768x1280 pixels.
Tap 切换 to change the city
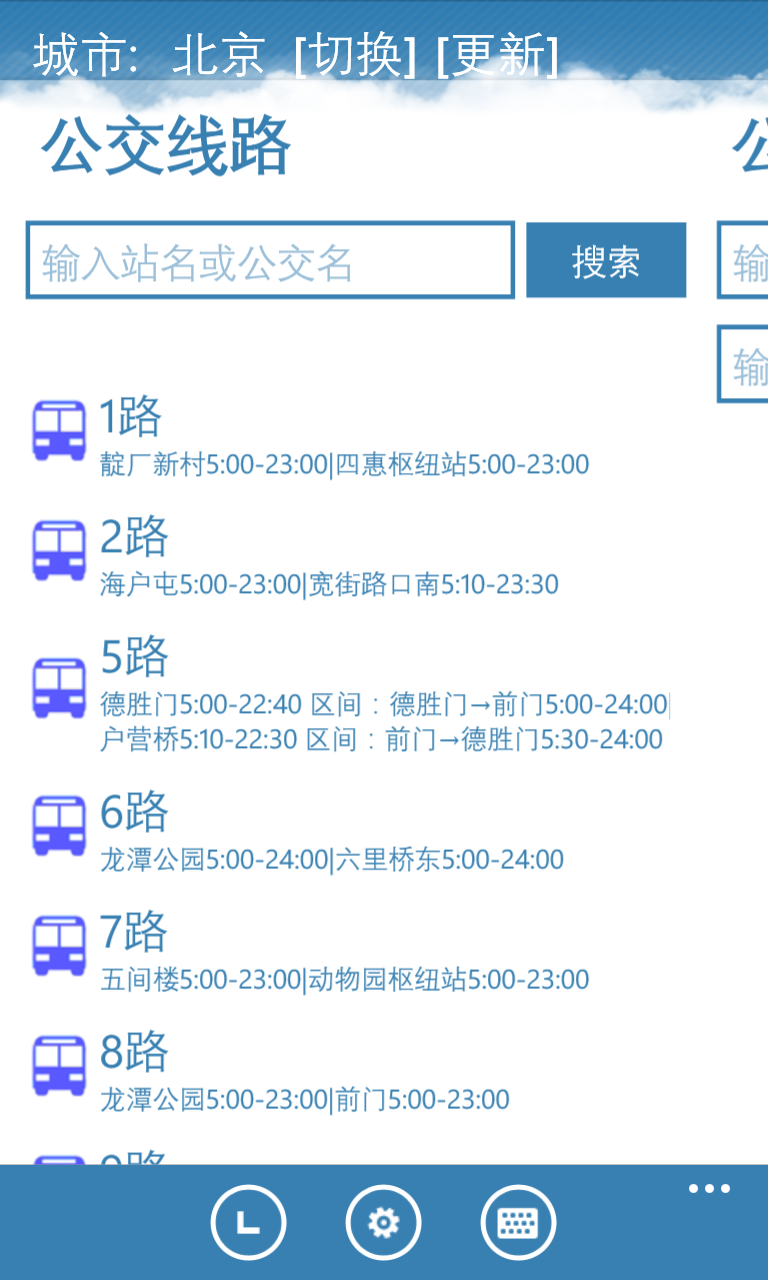[355, 56]
